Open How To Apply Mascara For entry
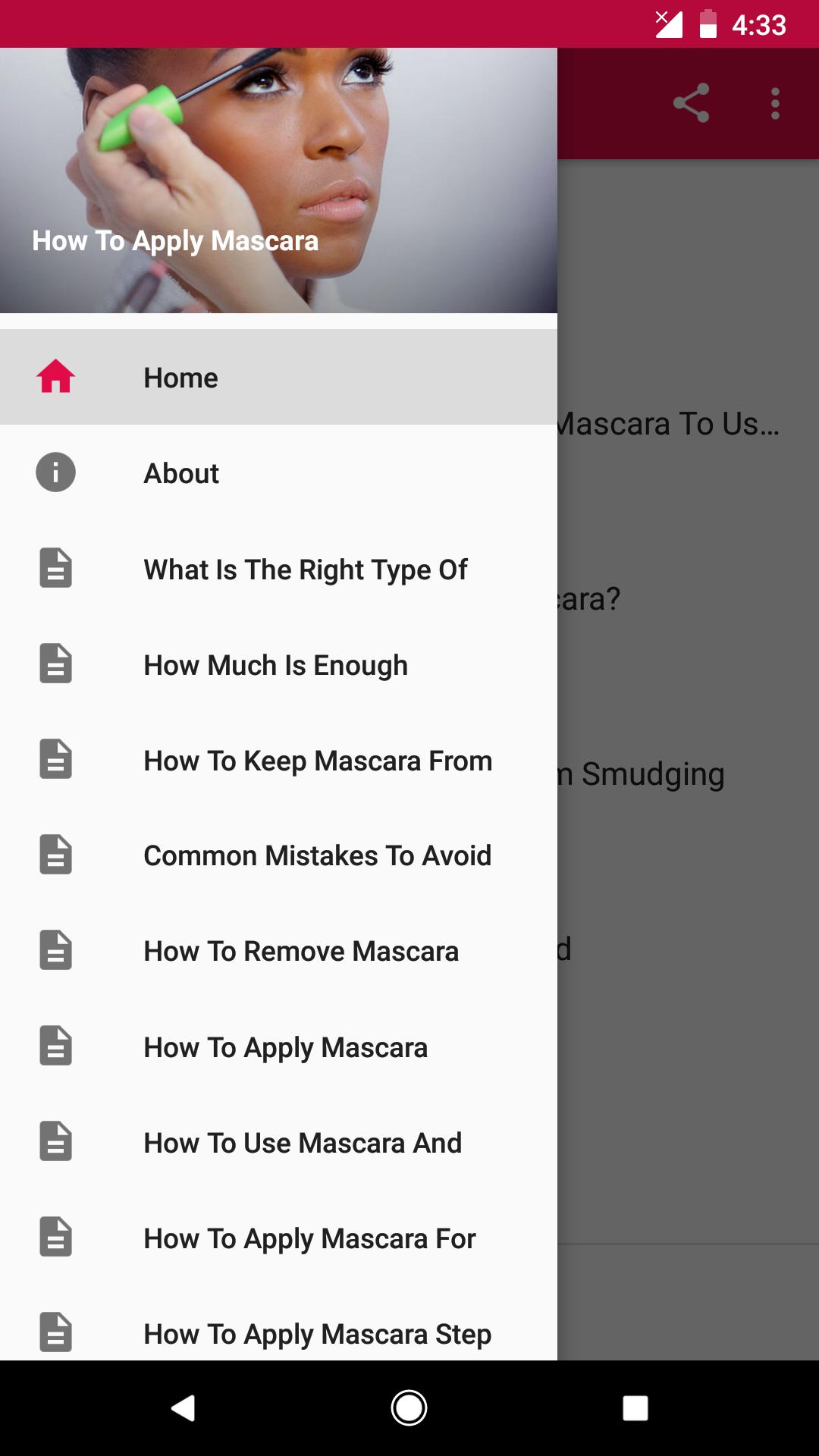 pos(309,1238)
